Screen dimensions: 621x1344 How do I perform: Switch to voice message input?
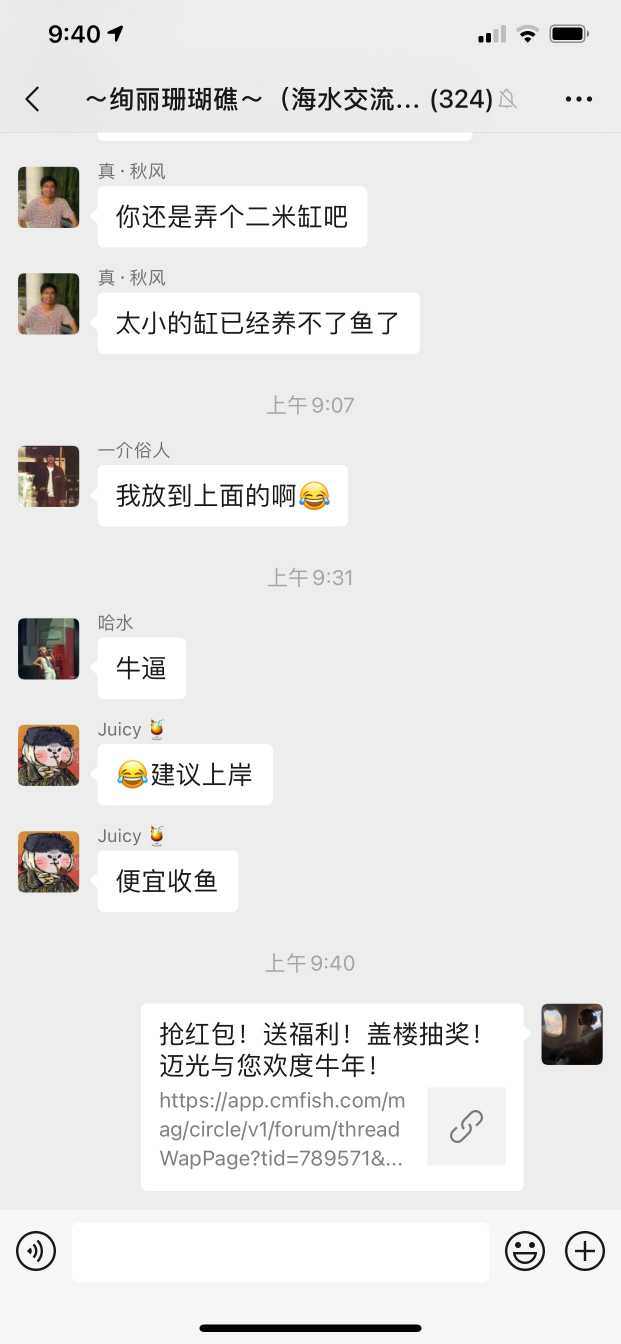tap(36, 1251)
